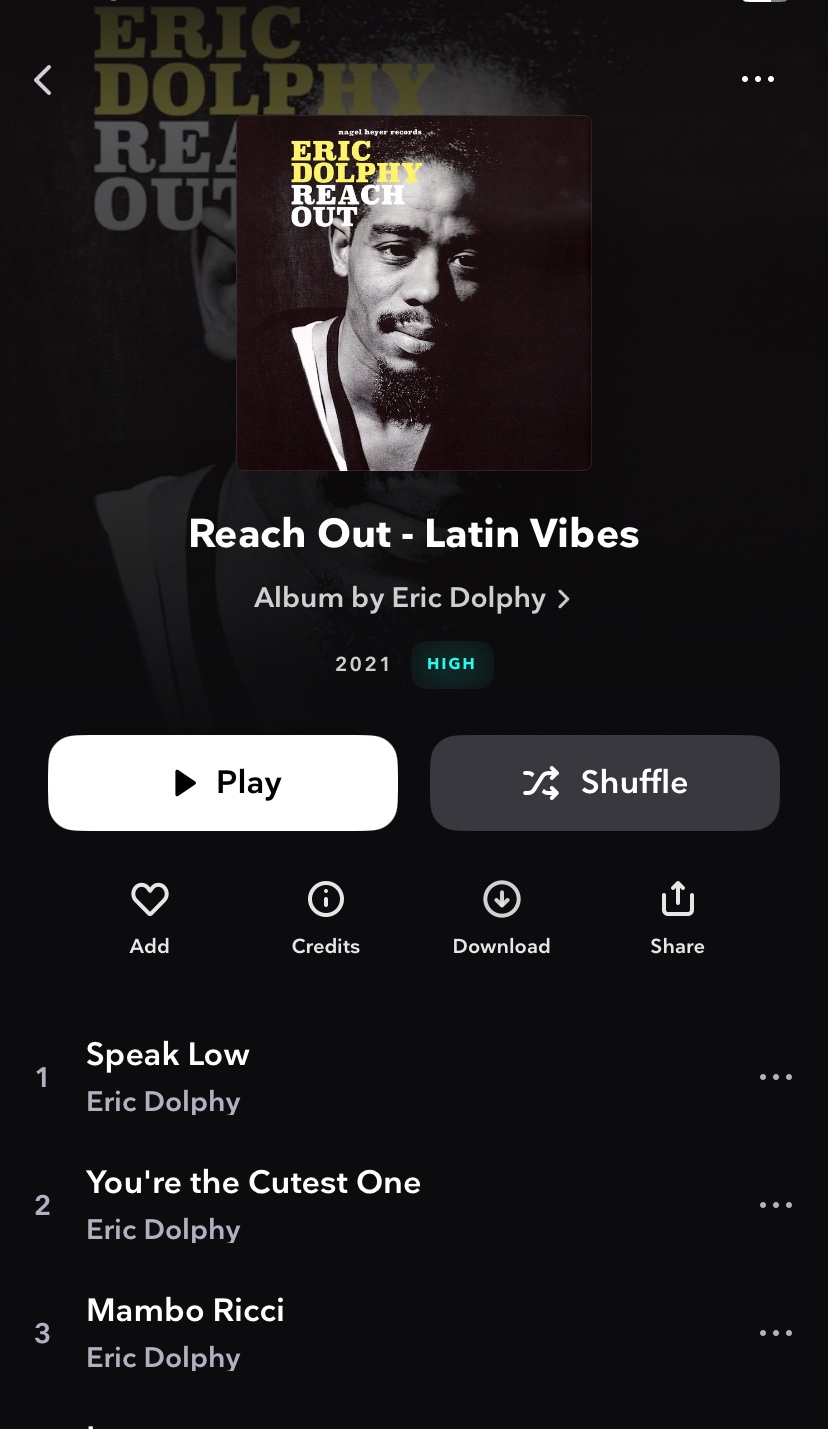Viewport: 828px width, 1429px height.
Task: Add album to favorites with heart
Action: point(150,918)
